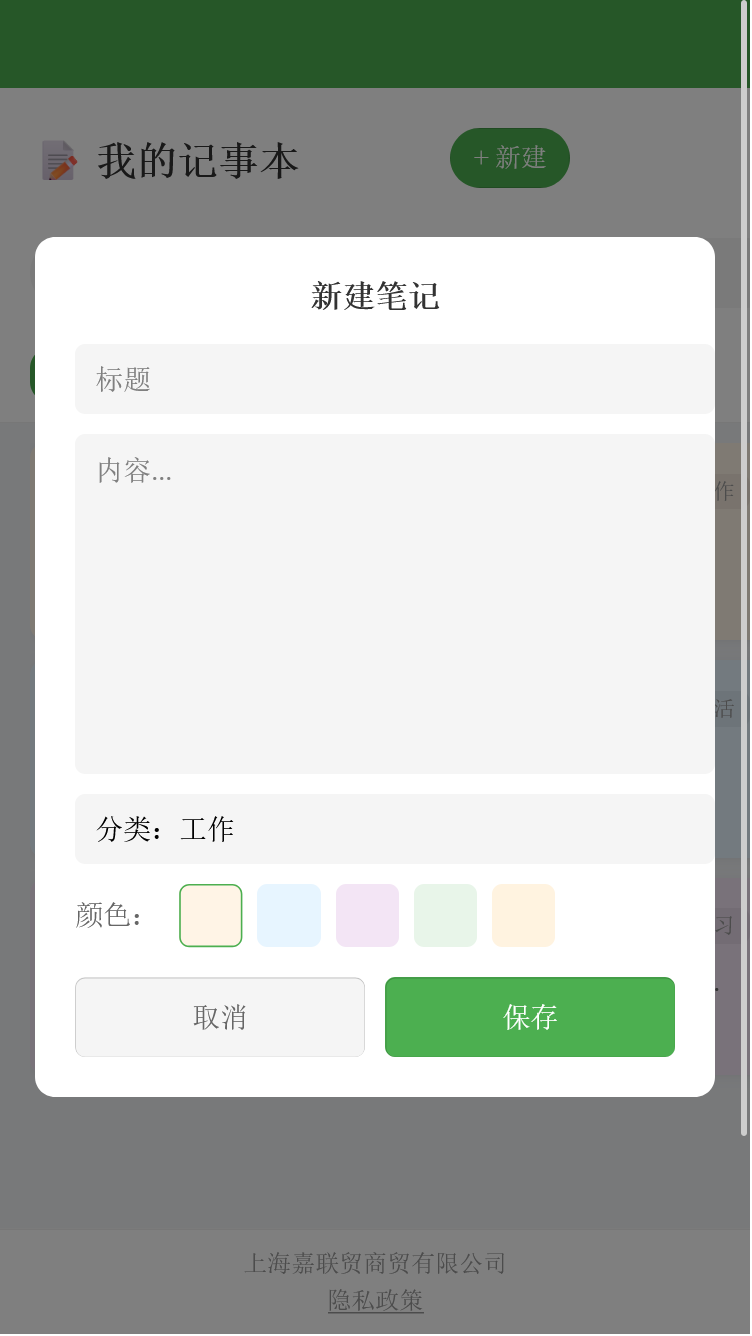Select the light green color swatch
752x1336 pixels.
[445, 915]
